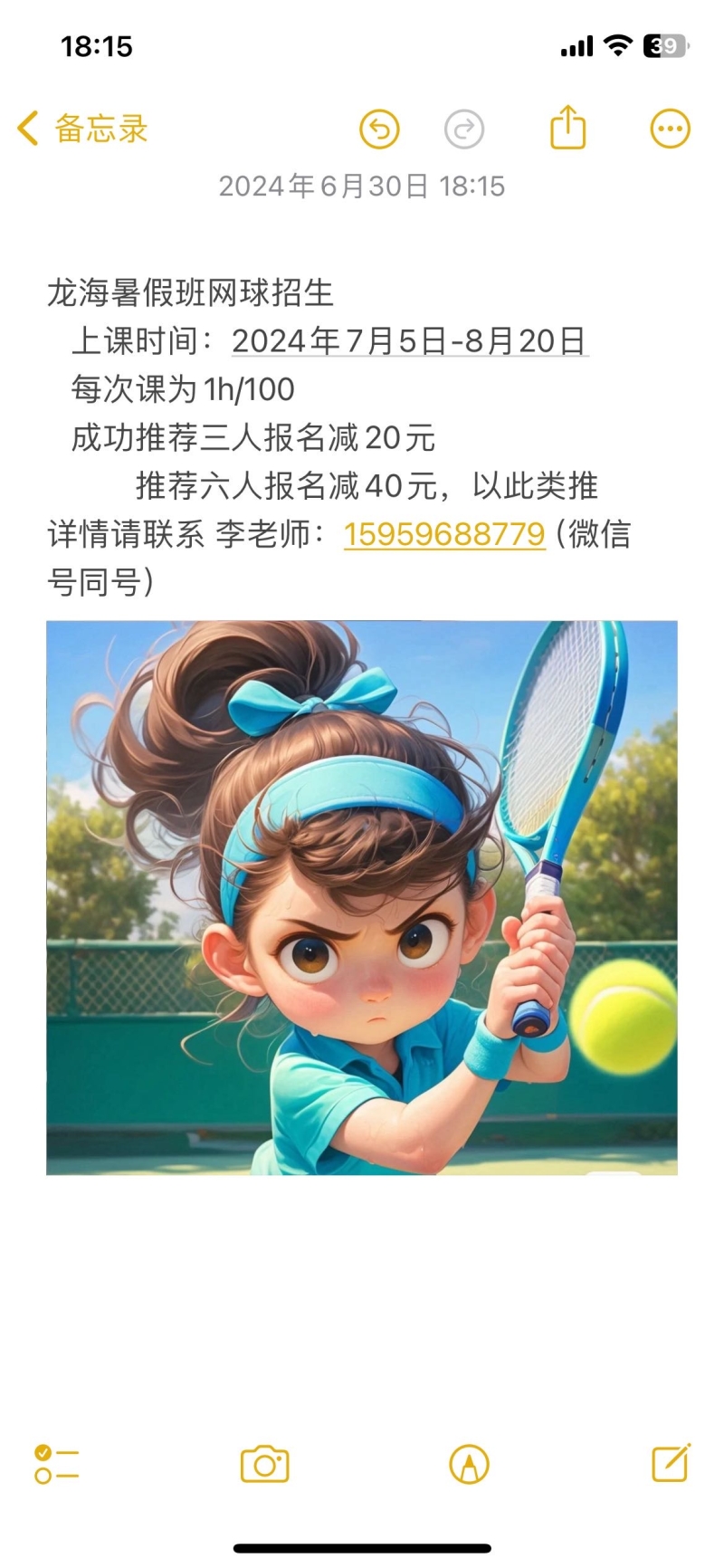Tap the date link 2024年7月5日-8月20日
The width and height of the screenshot is (724, 1568).
(x=409, y=341)
